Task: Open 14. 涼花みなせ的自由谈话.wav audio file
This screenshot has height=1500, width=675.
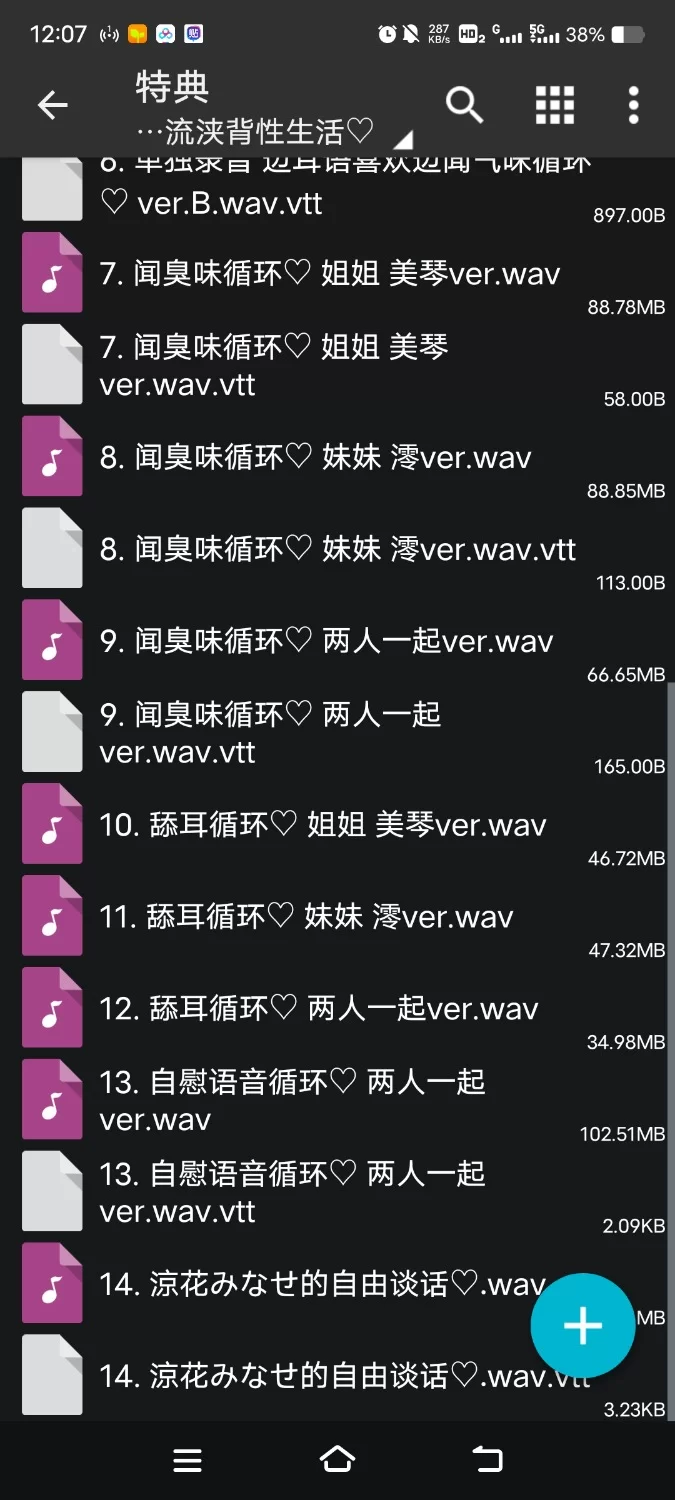Action: (300, 1285)
